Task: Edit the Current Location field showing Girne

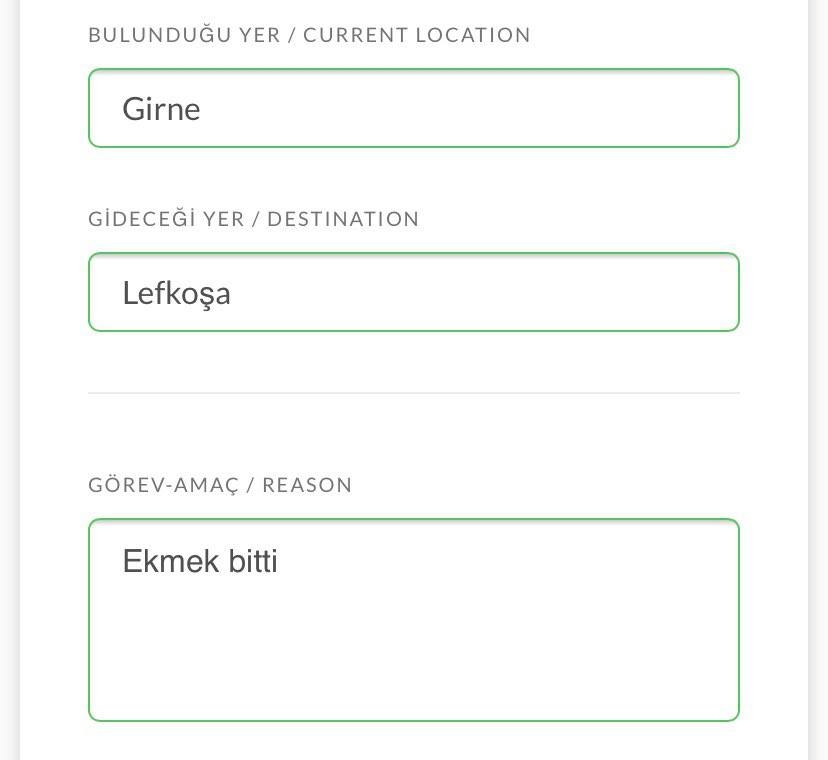Action: click(413, 108)
